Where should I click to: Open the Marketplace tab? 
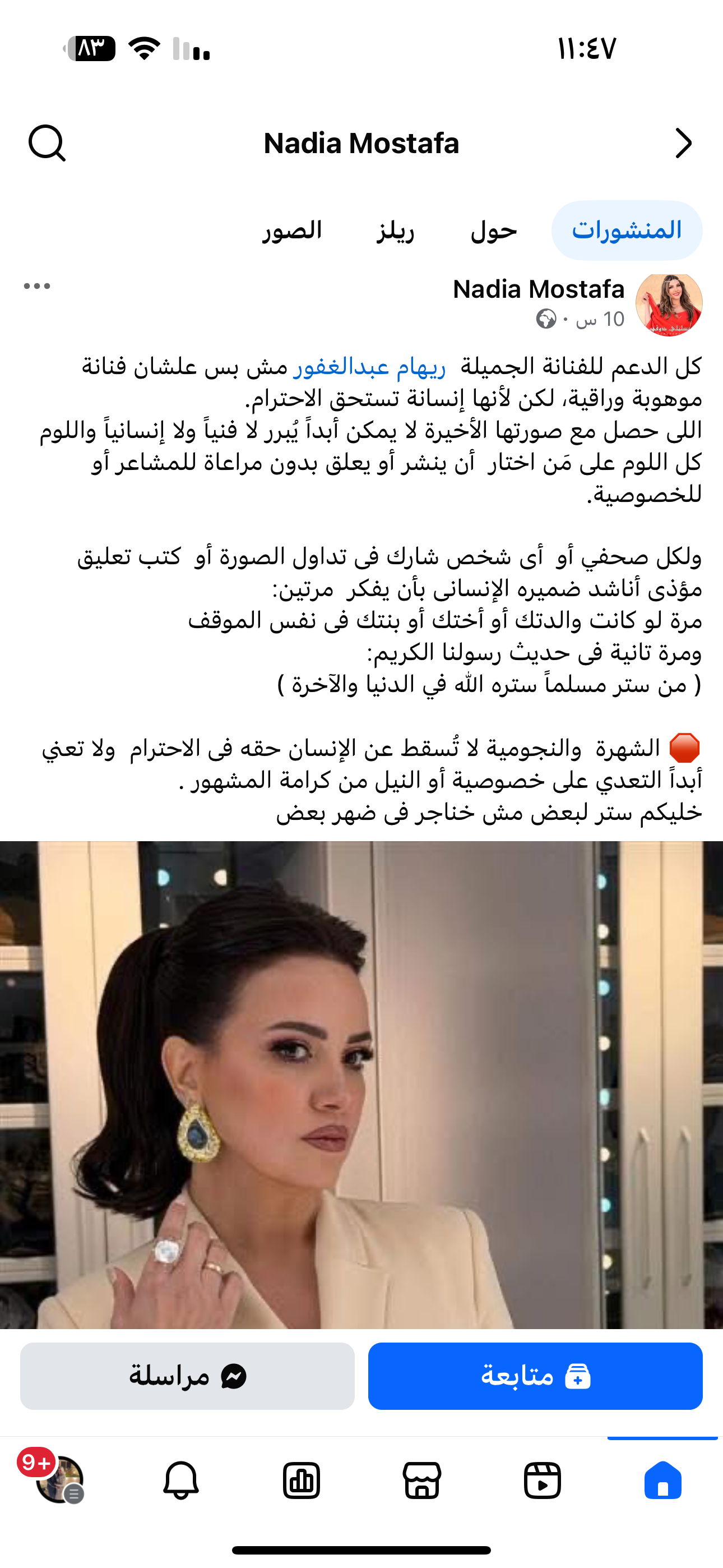point(421,1481)
